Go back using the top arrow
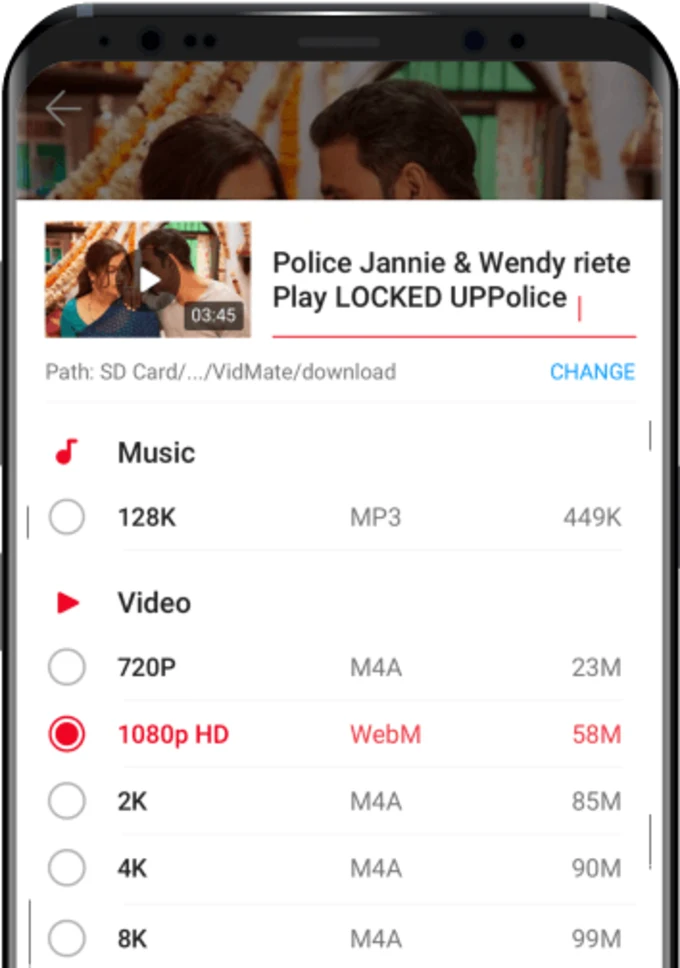 click(x=63, y=109)
